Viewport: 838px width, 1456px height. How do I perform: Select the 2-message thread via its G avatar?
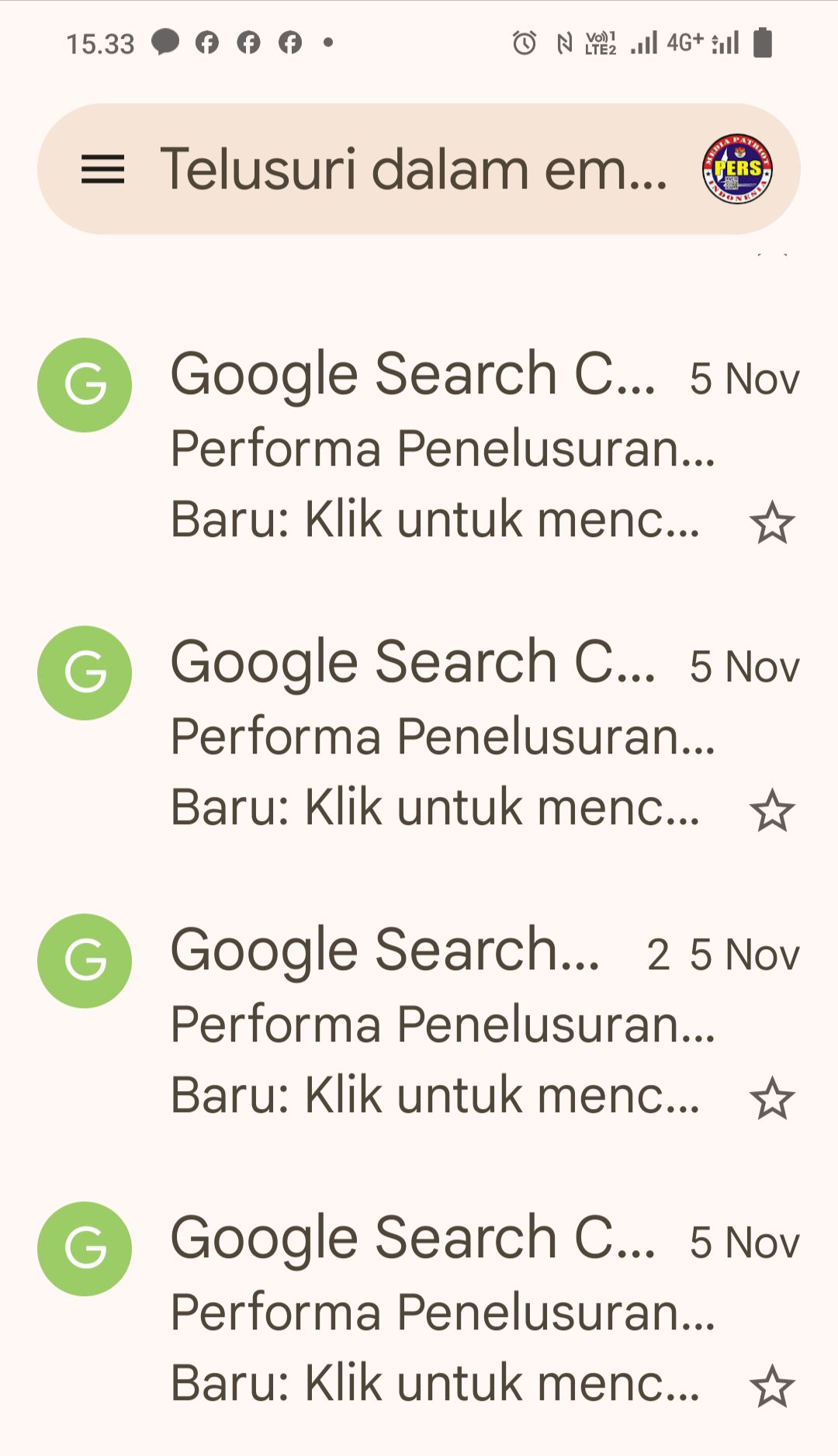pos(85,961)
